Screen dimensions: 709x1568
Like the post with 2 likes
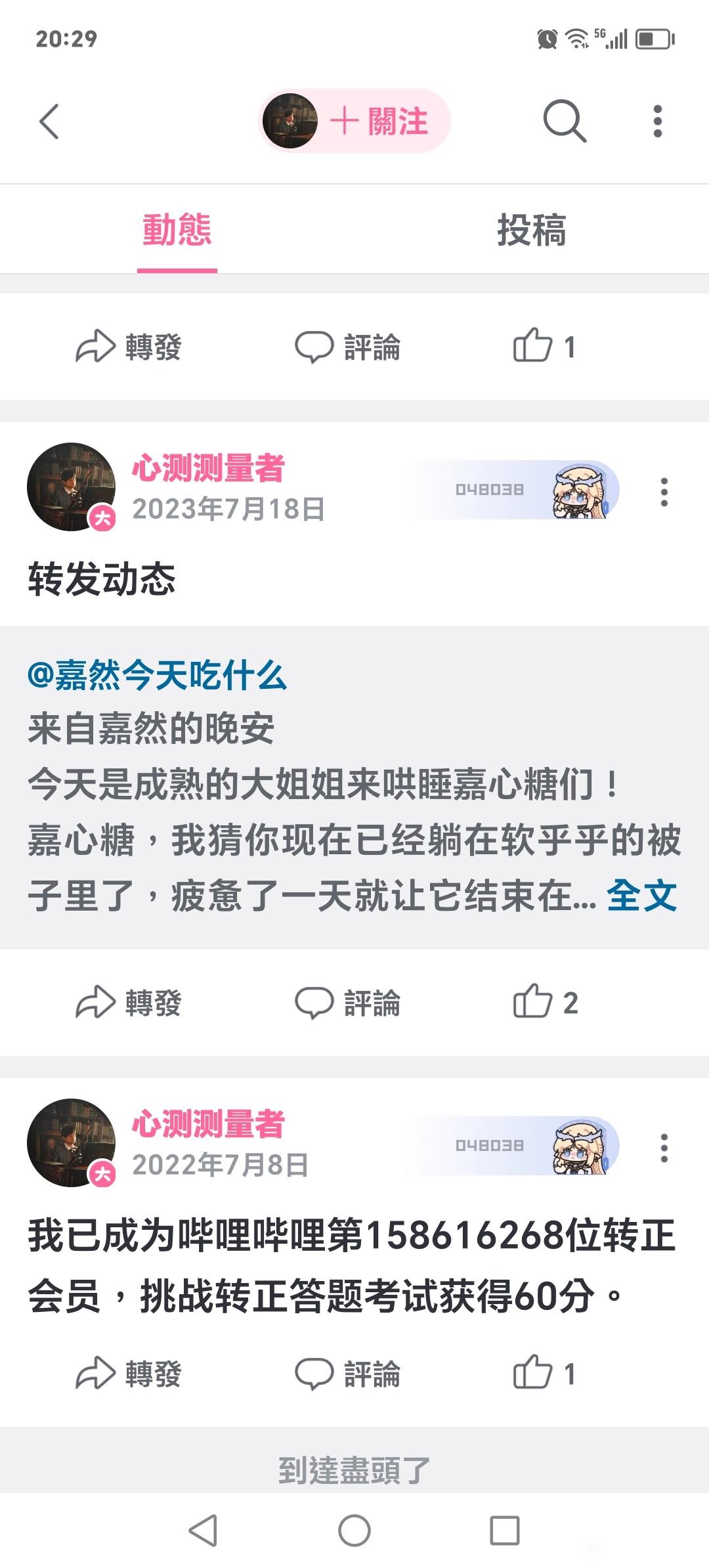point(546,1003)
